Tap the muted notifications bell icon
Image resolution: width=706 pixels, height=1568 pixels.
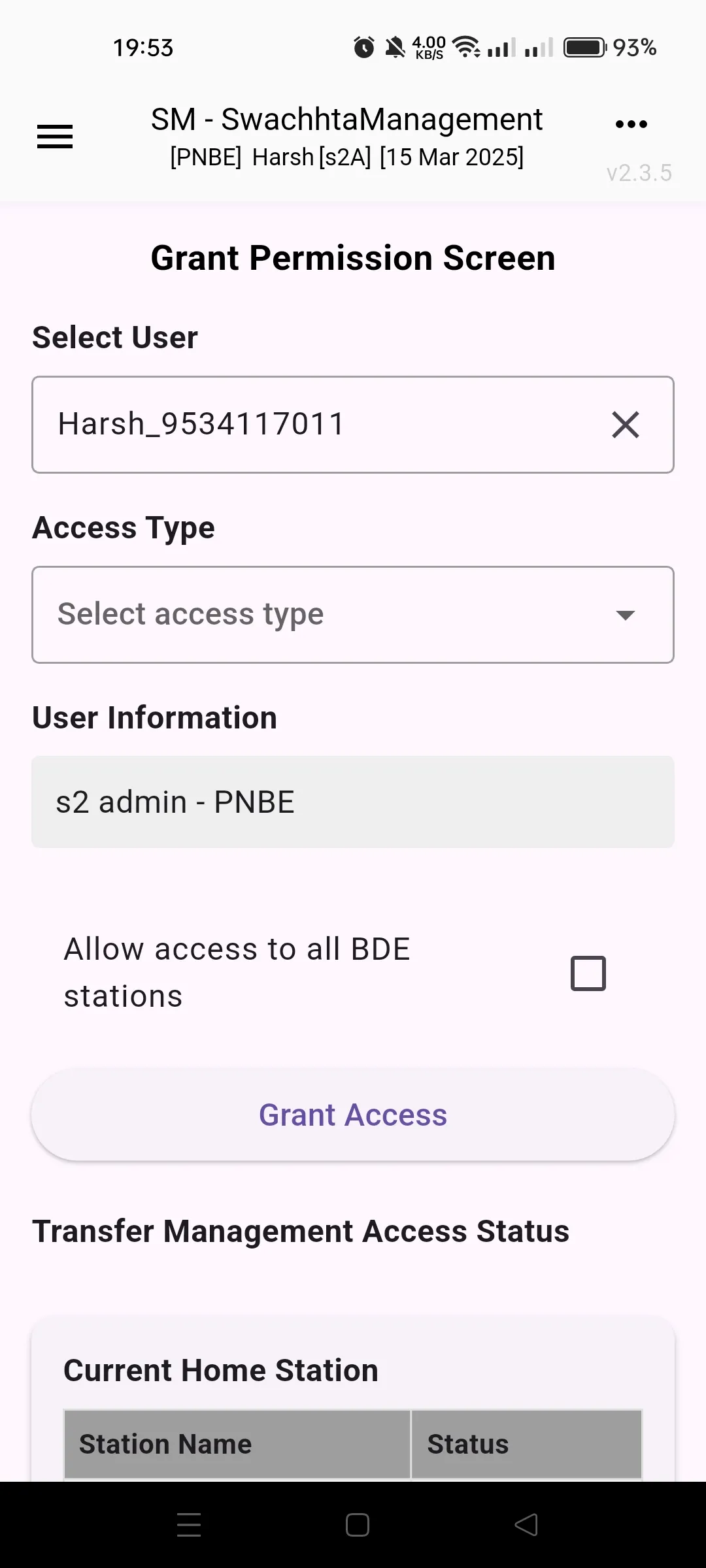point(395,46)
